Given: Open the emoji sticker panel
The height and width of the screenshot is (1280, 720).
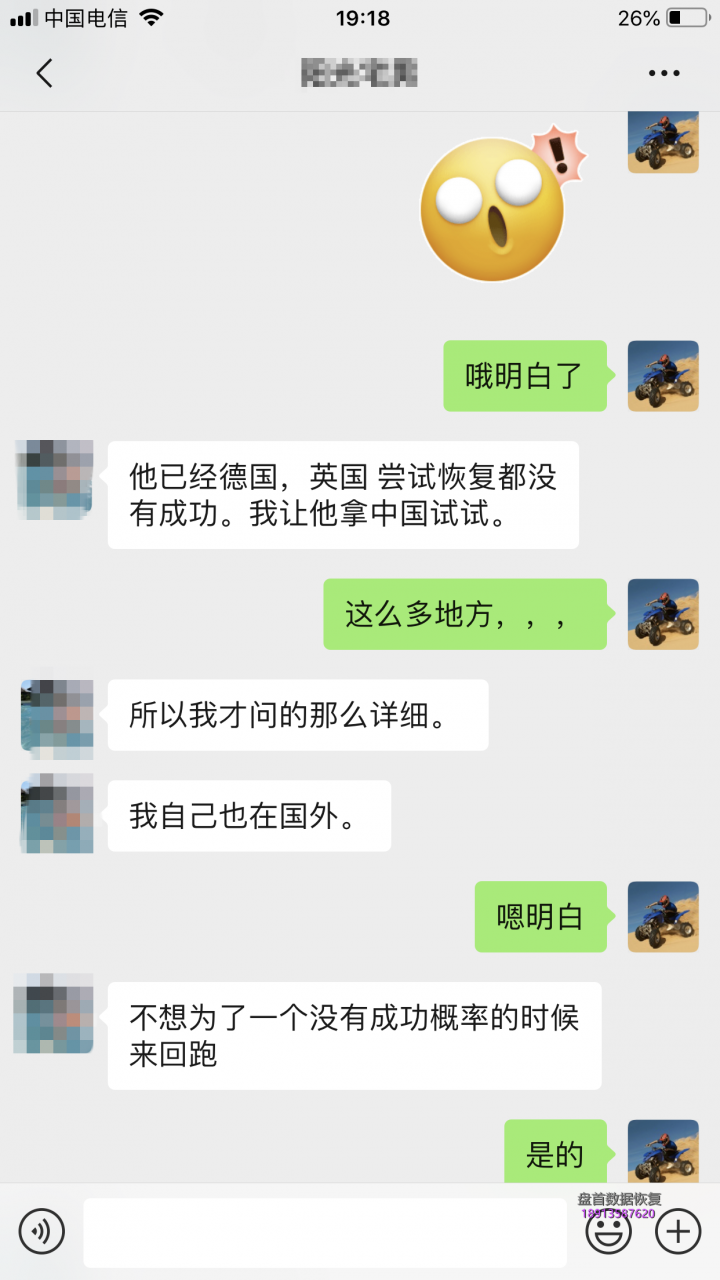Looking at the screenshot, I should pos(608,1232).
